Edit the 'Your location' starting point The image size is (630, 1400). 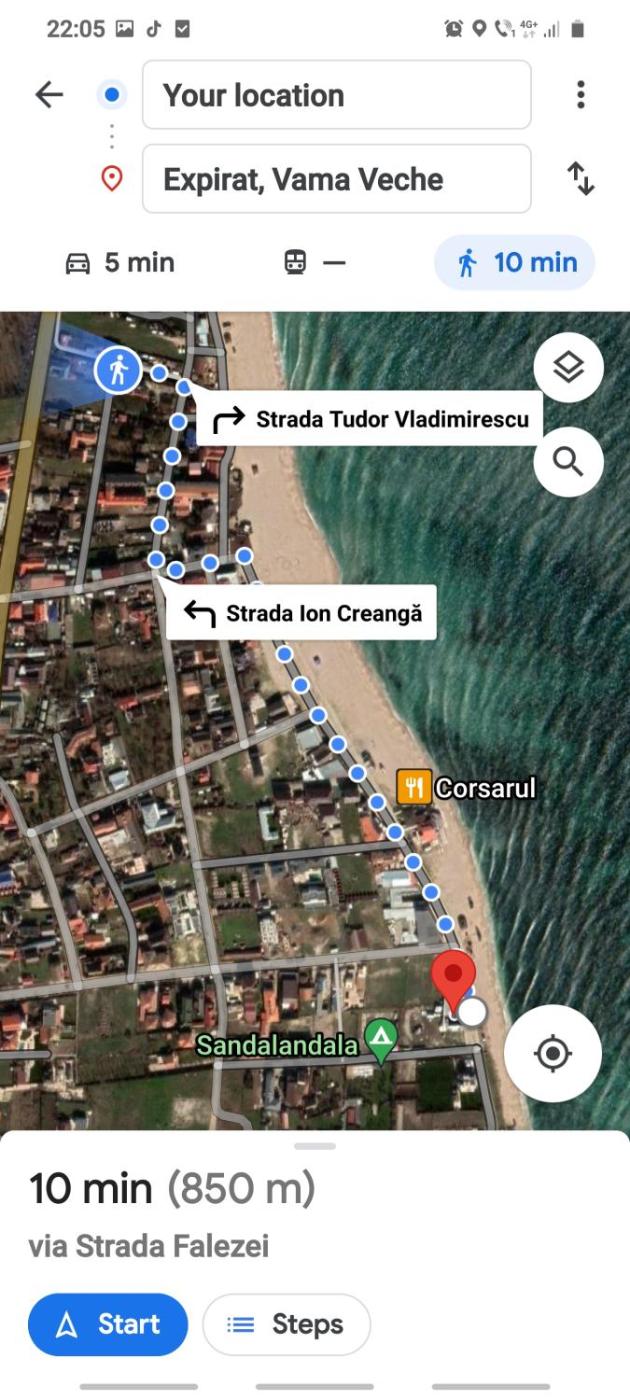point(336,95)
